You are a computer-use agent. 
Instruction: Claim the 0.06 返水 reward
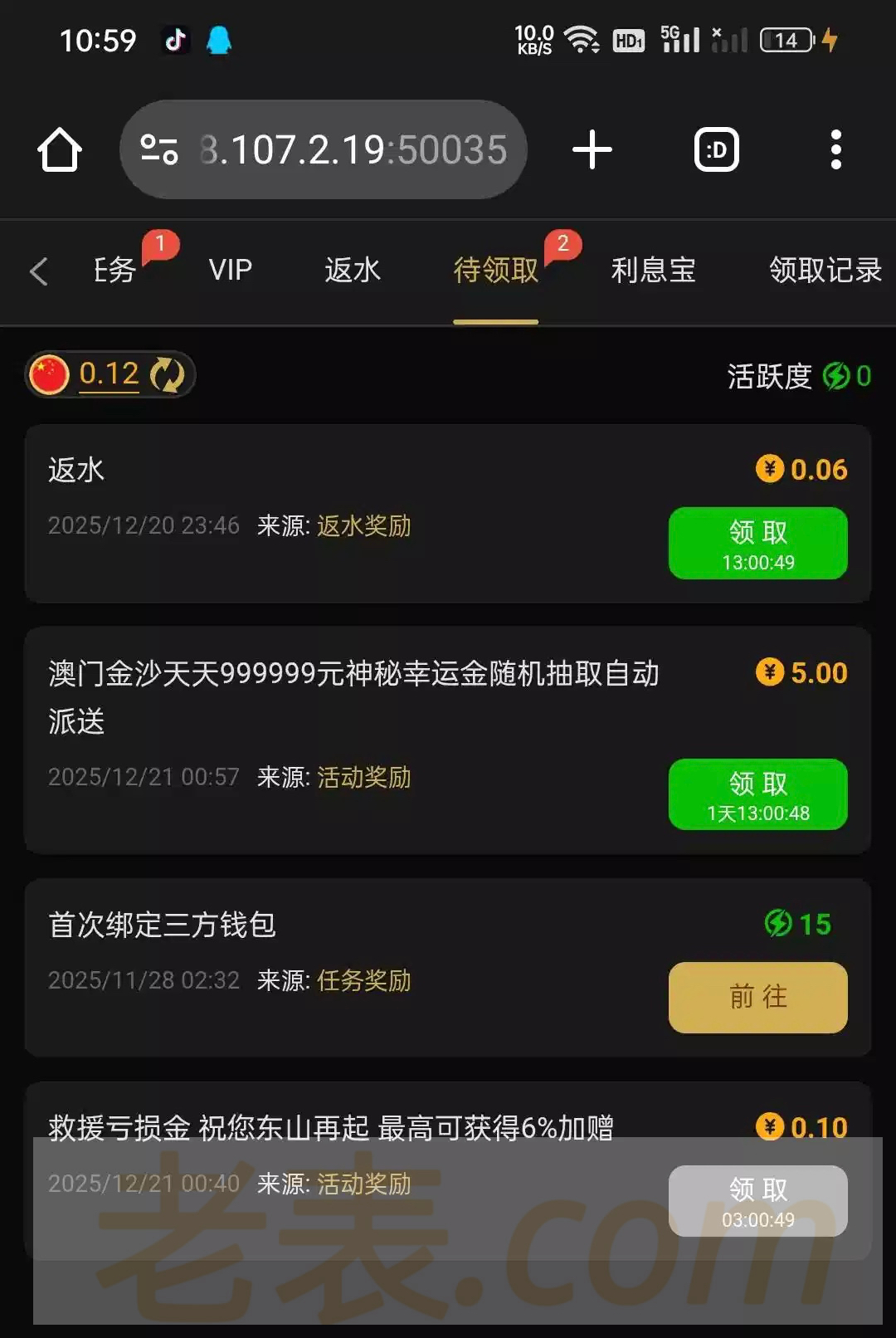pyautogui.click(x=757, y=543)
